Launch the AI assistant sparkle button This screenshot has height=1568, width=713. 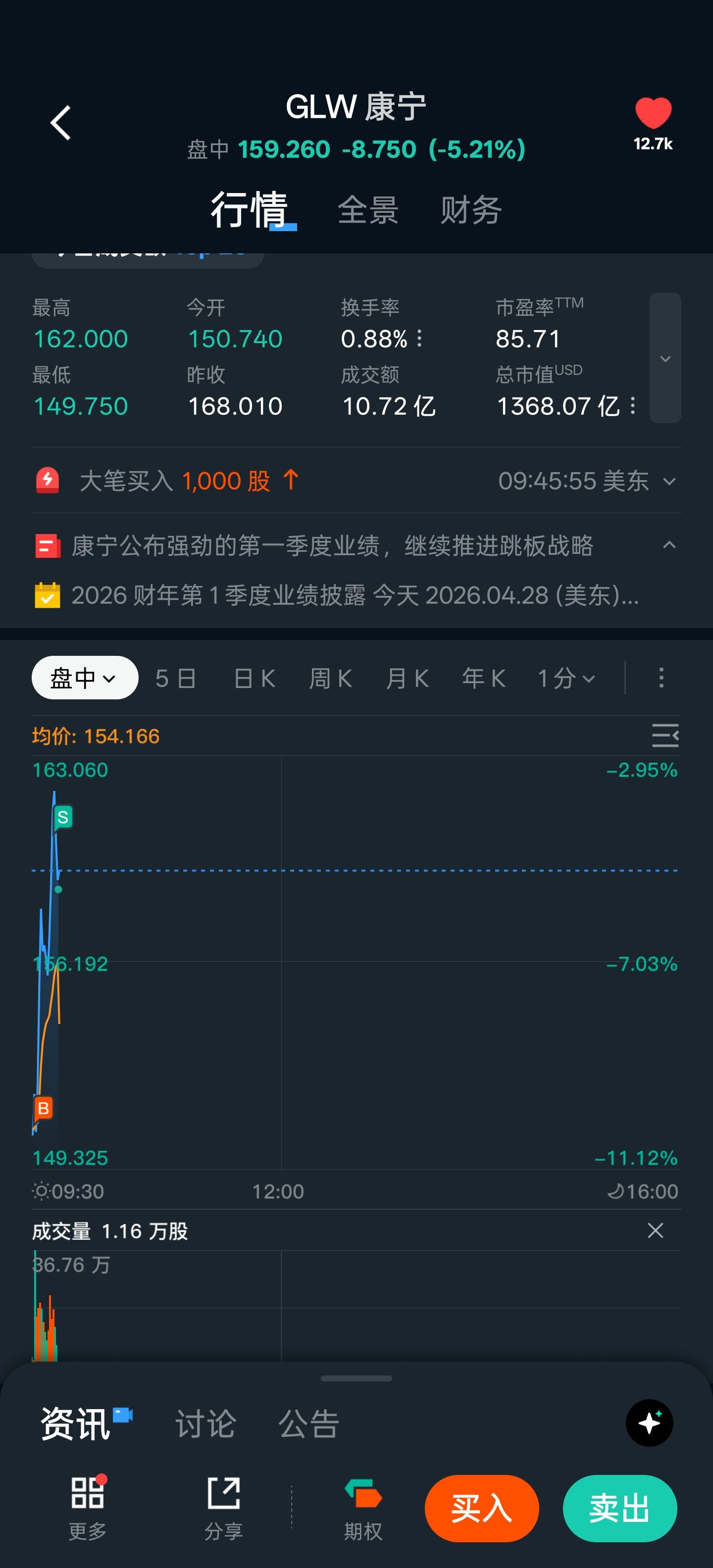click(649, 1423)
